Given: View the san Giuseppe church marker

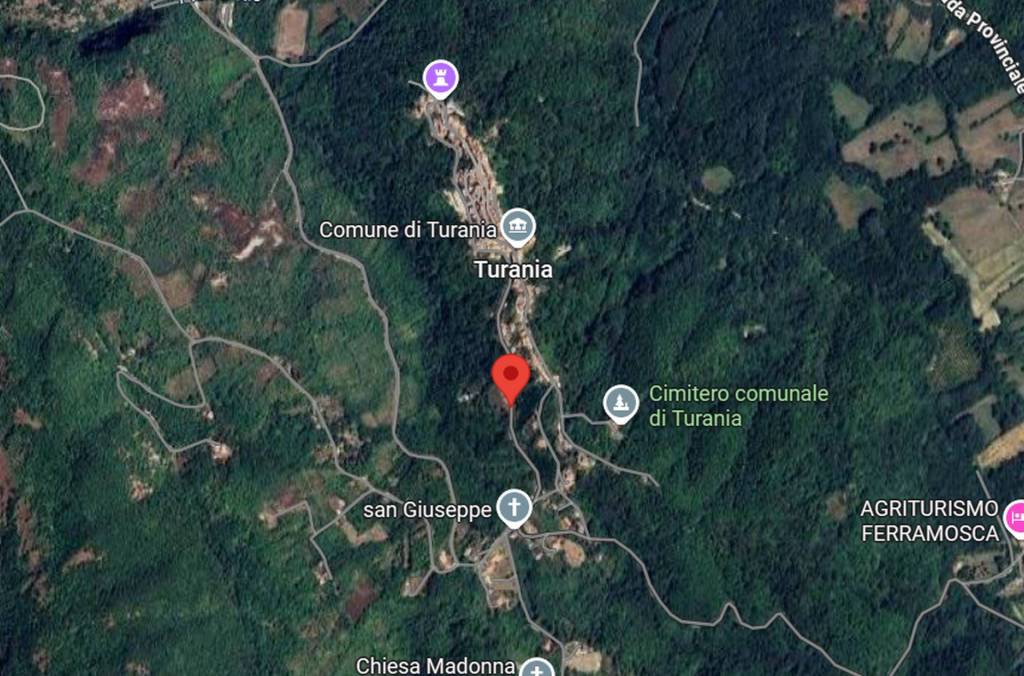Looking at the screenshot, I should pyautogui.click(x=514, y=508).
